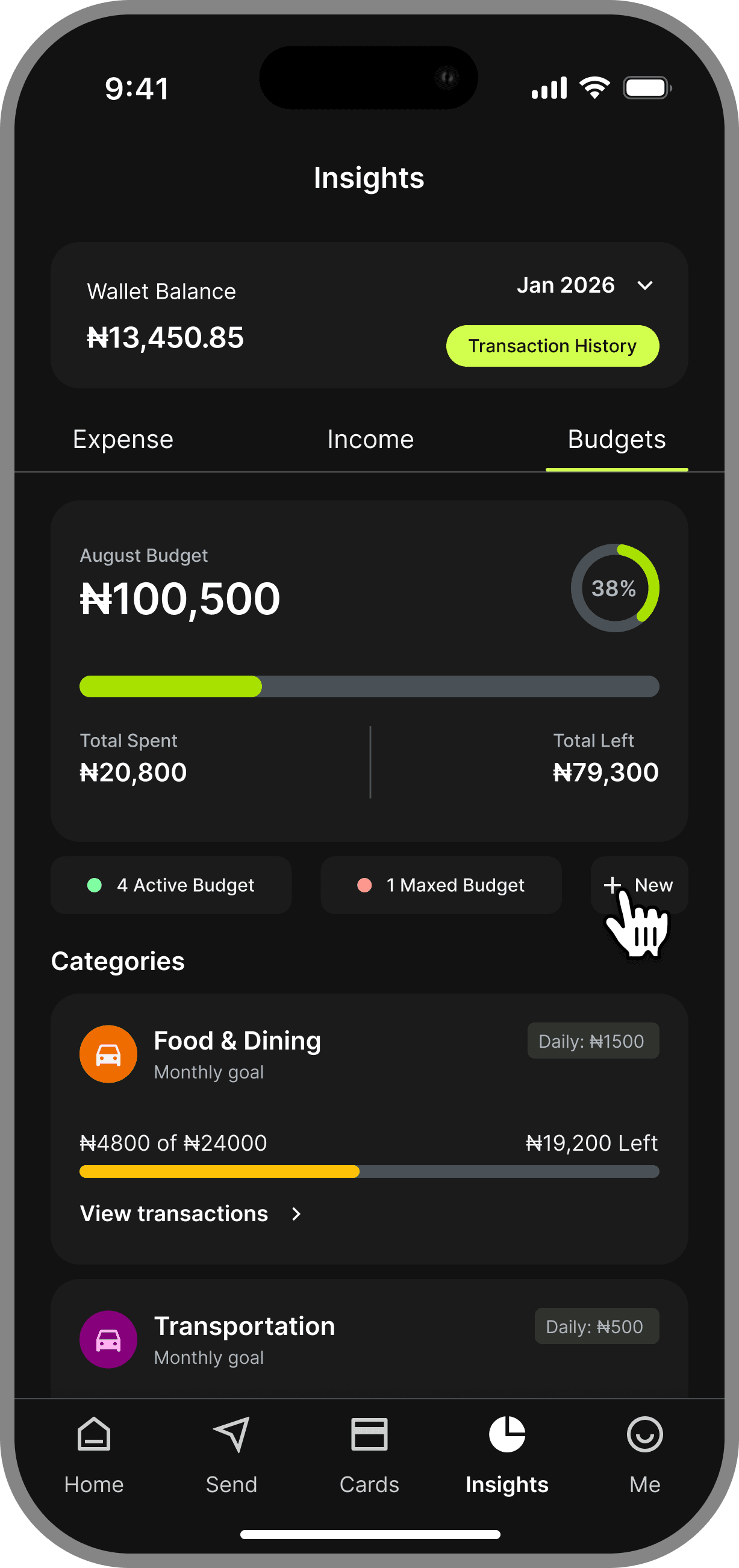Open the Jan 2026 month dropdown
The width and height of the screenshot is (739, 1568).
584,285
